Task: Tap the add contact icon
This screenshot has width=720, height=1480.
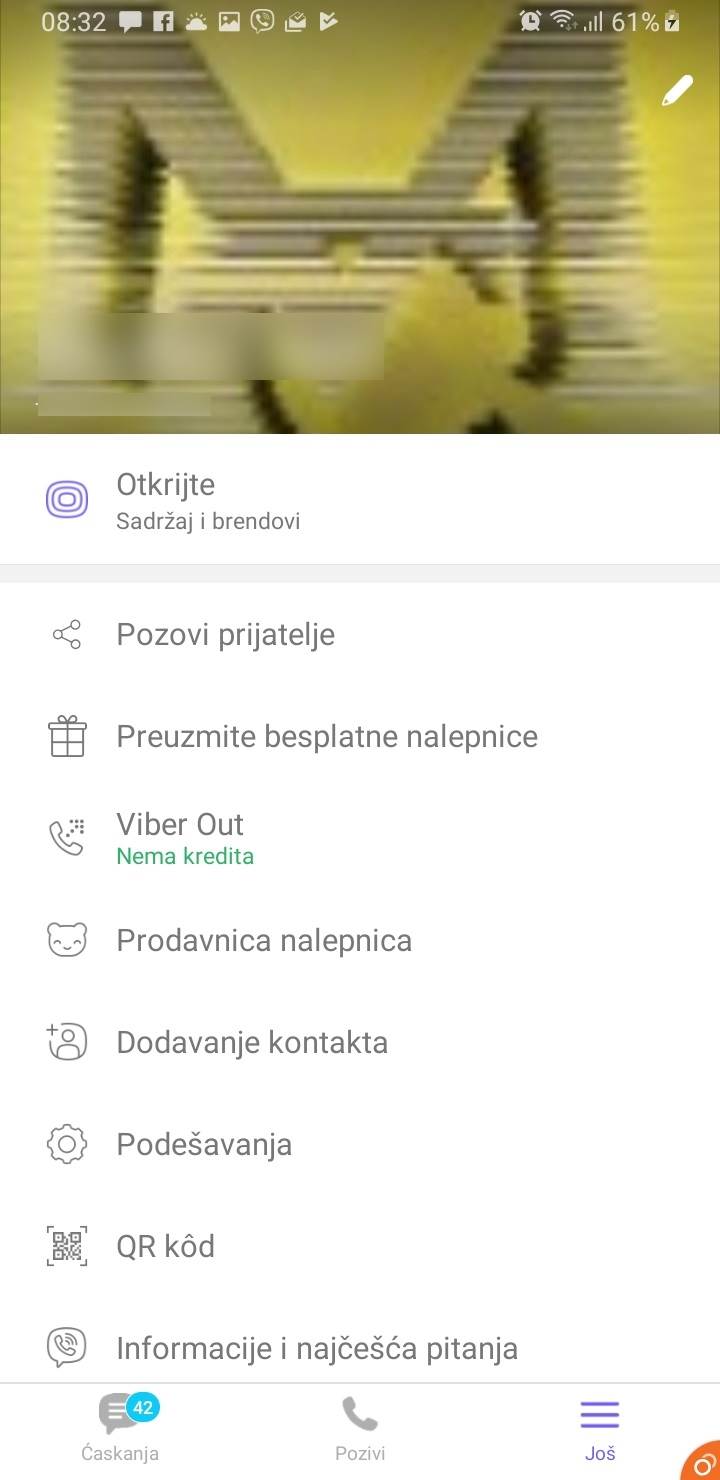Action: click(x=66, y=1042)
